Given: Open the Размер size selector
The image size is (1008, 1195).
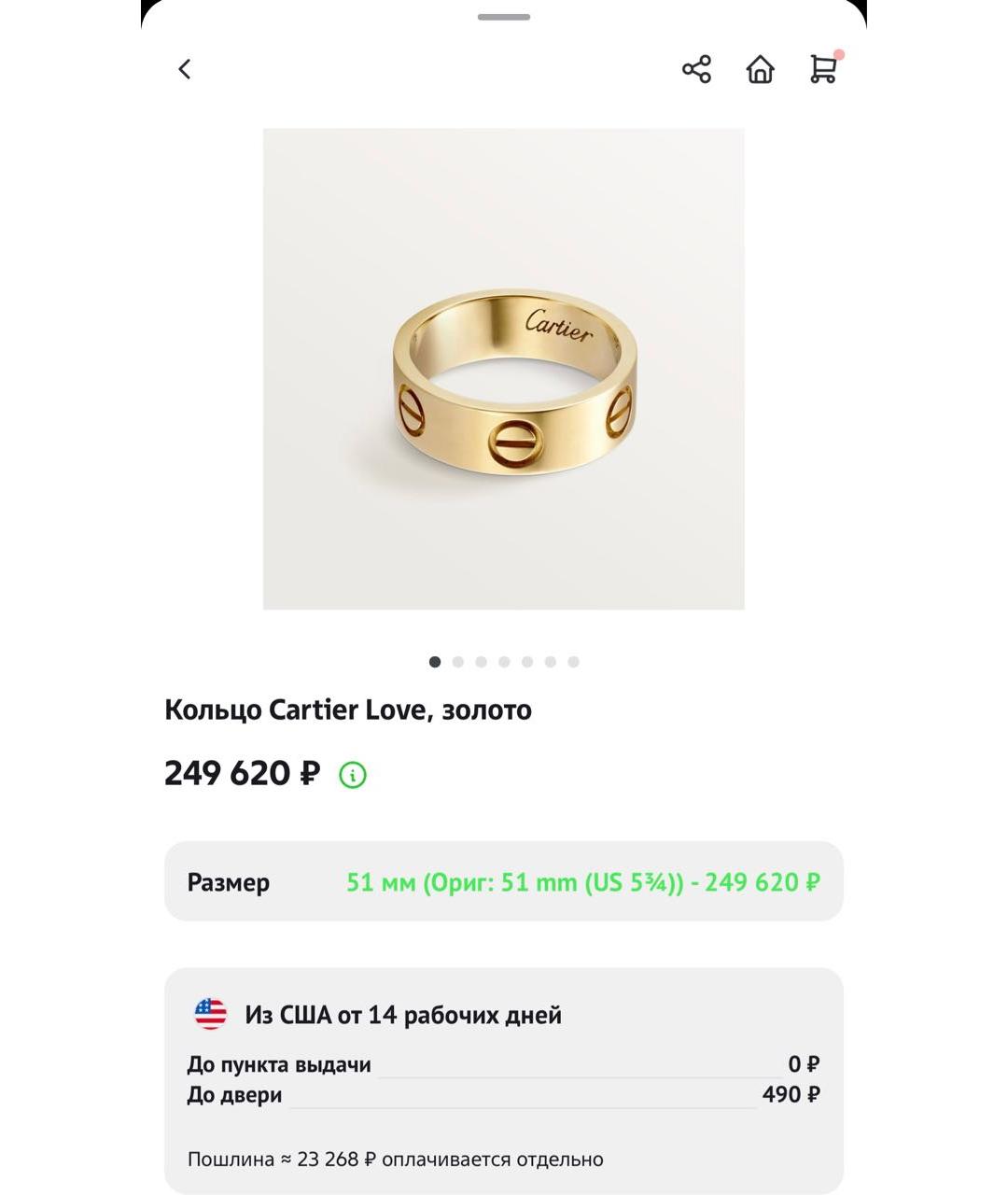Looking at the screenshot, I should 229,881.
